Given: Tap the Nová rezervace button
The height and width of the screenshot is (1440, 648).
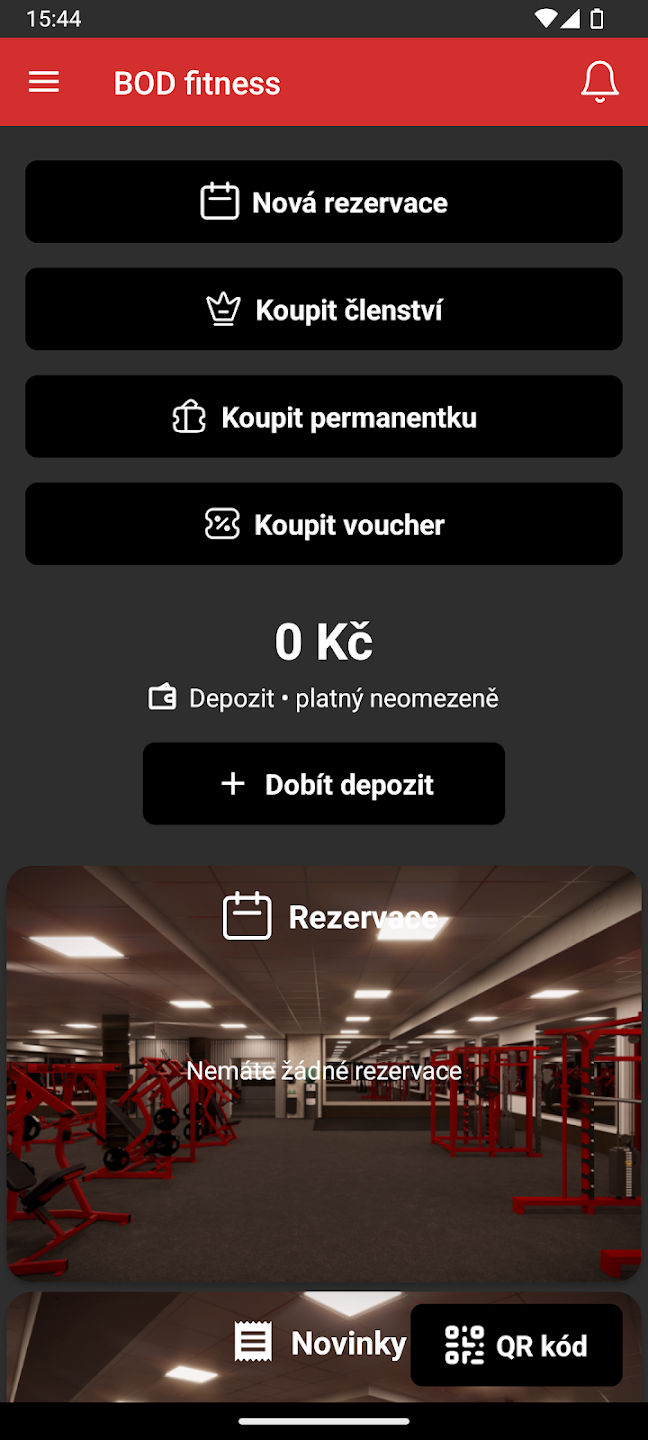Looking at the screenshot, I should [x=324, y=202].
